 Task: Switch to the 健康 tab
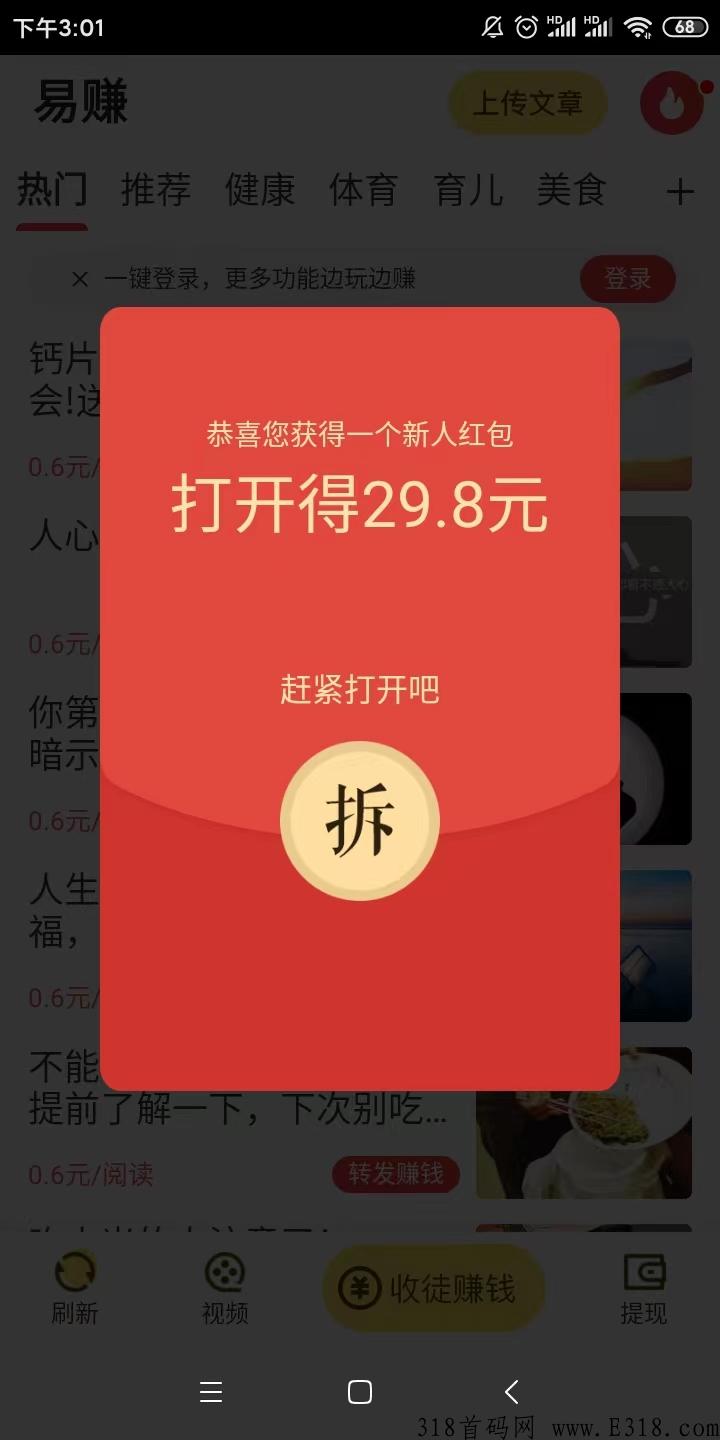pyautogui.click(x=260, y=190)
